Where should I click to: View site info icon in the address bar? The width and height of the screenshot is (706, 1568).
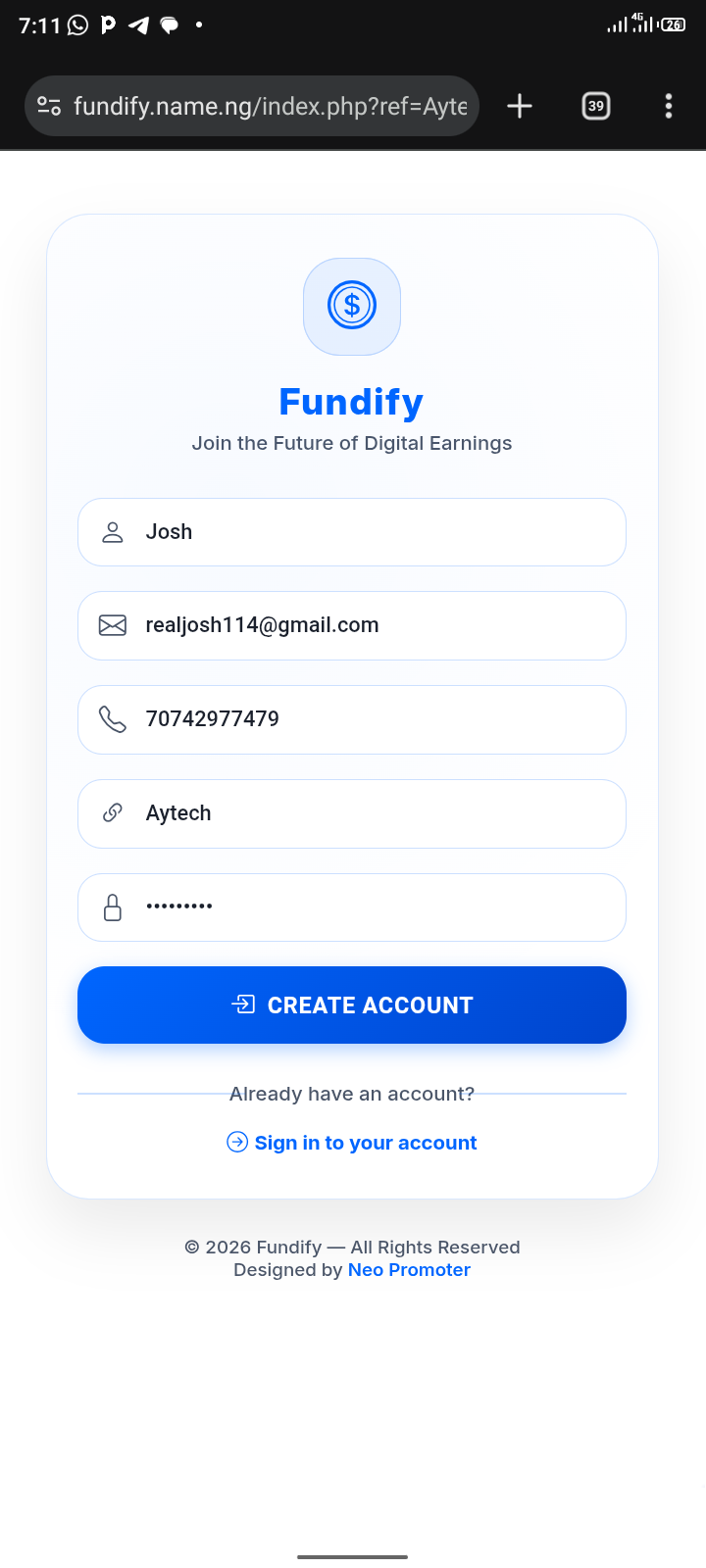(x=49, y=106)
